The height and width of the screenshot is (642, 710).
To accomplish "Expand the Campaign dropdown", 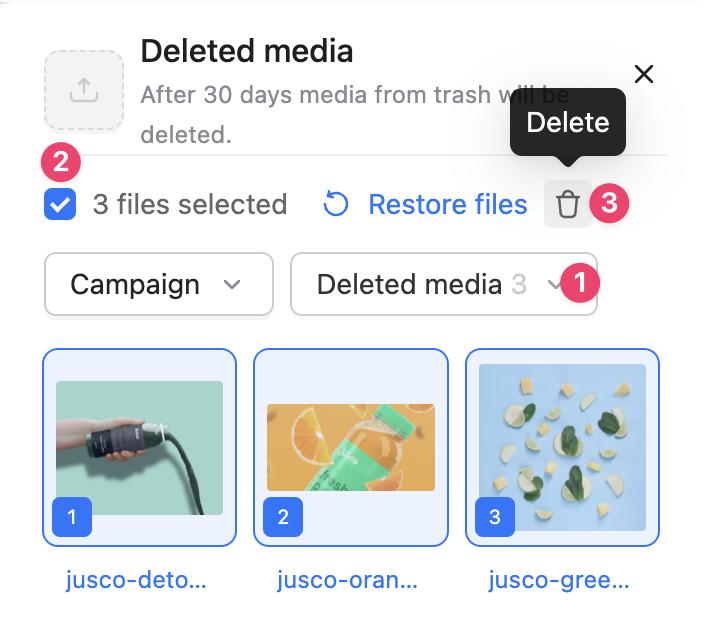I will point(158,285).
